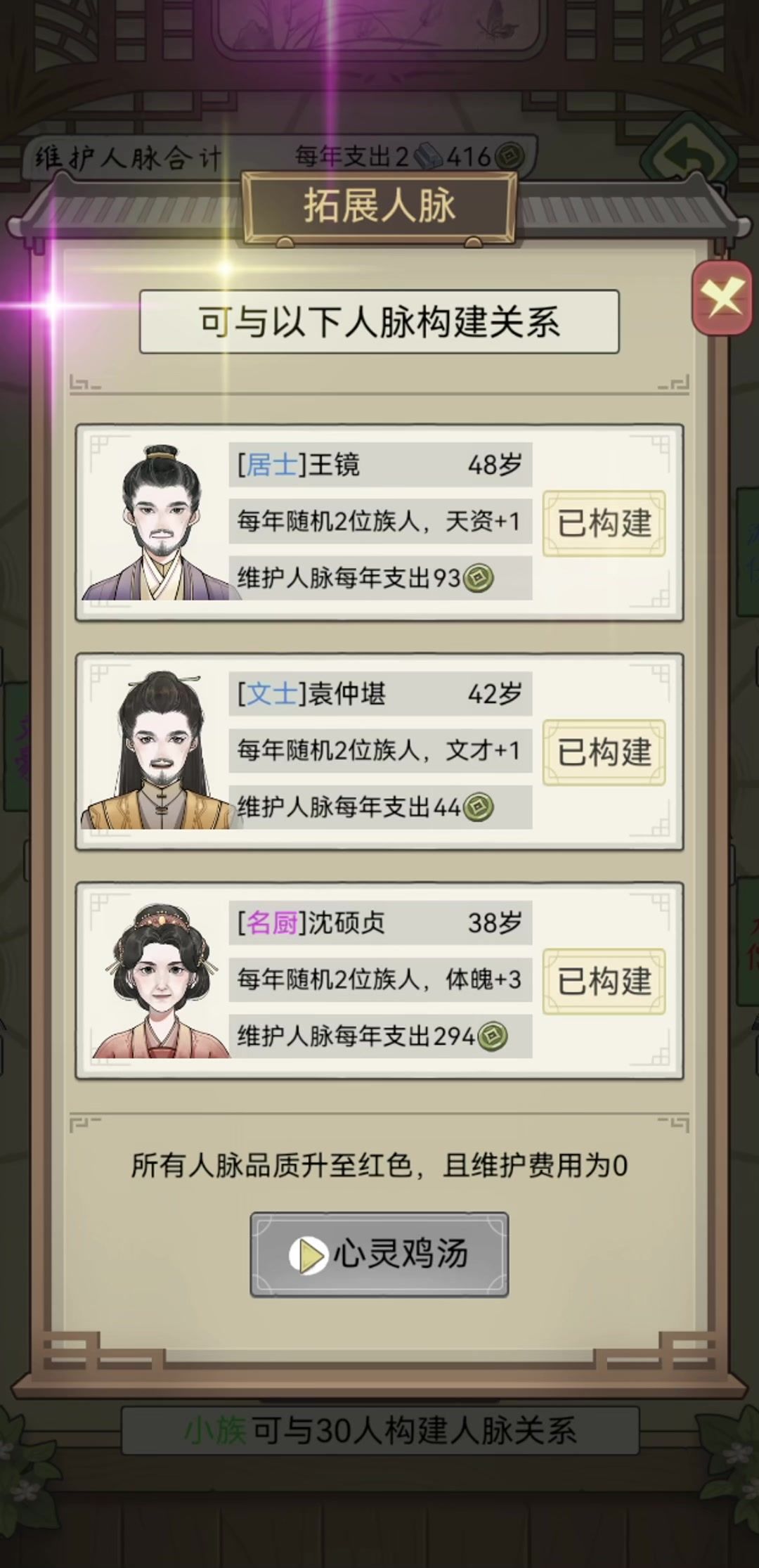This screenshot has width=759, height=1568.
Task: Tap 已构建 button for 沈硕贞
Action: 604,982
